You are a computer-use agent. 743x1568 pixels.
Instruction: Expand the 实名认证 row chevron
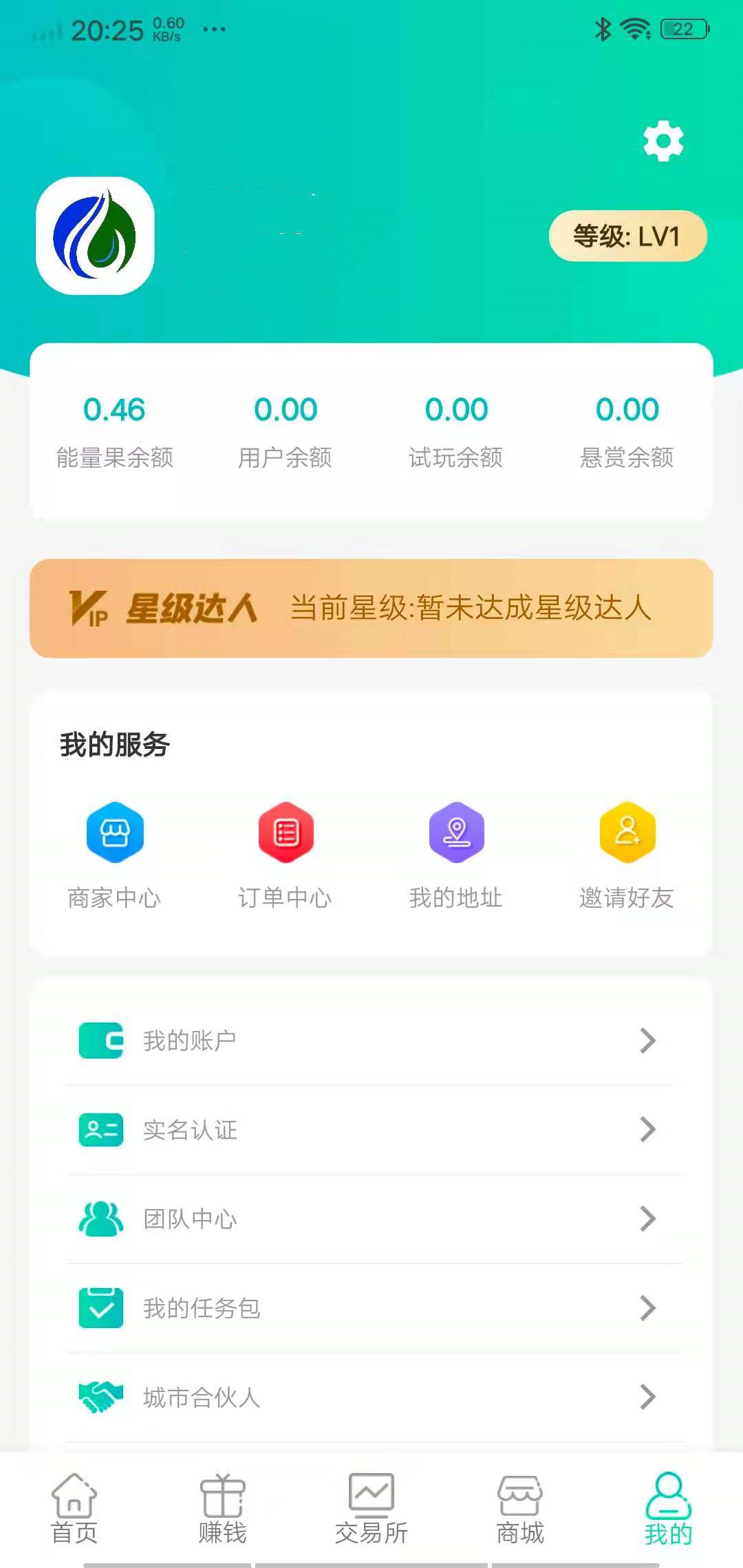[x=647, y=1130]
